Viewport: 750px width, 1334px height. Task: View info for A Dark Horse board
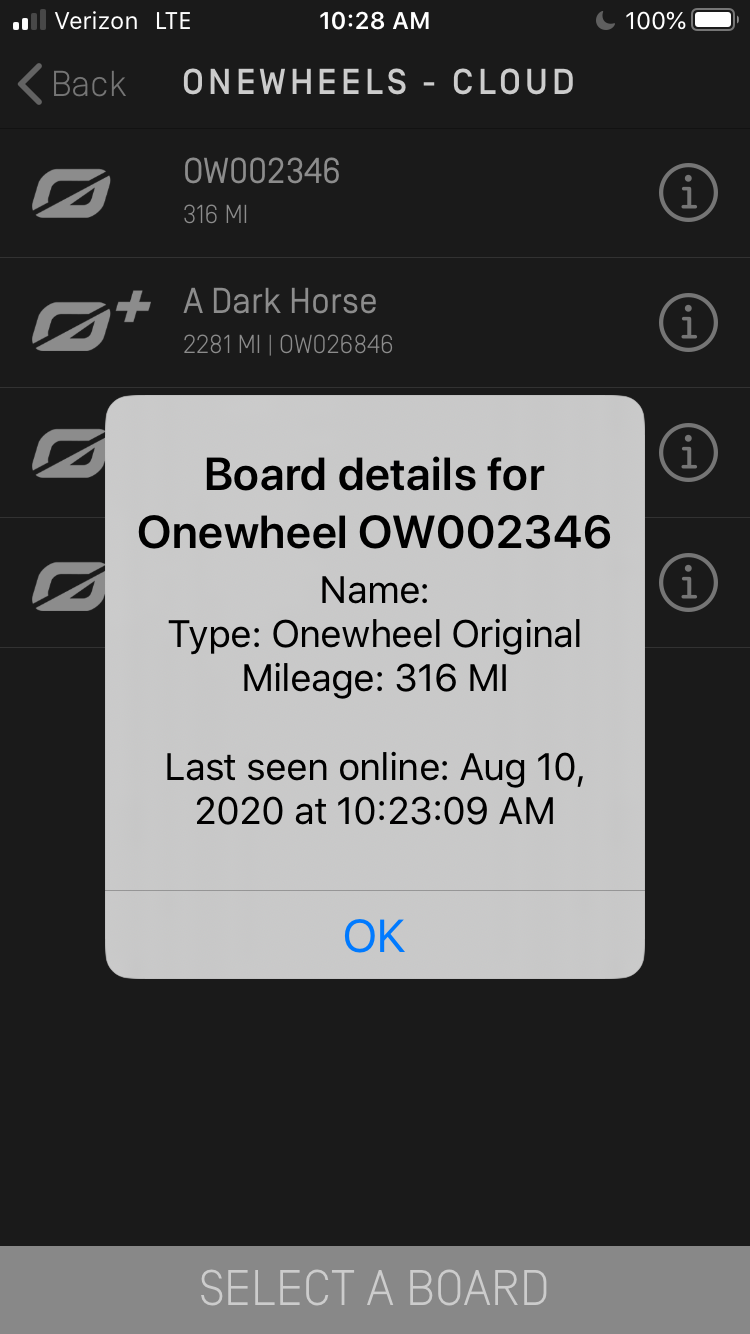click(688, 322)
